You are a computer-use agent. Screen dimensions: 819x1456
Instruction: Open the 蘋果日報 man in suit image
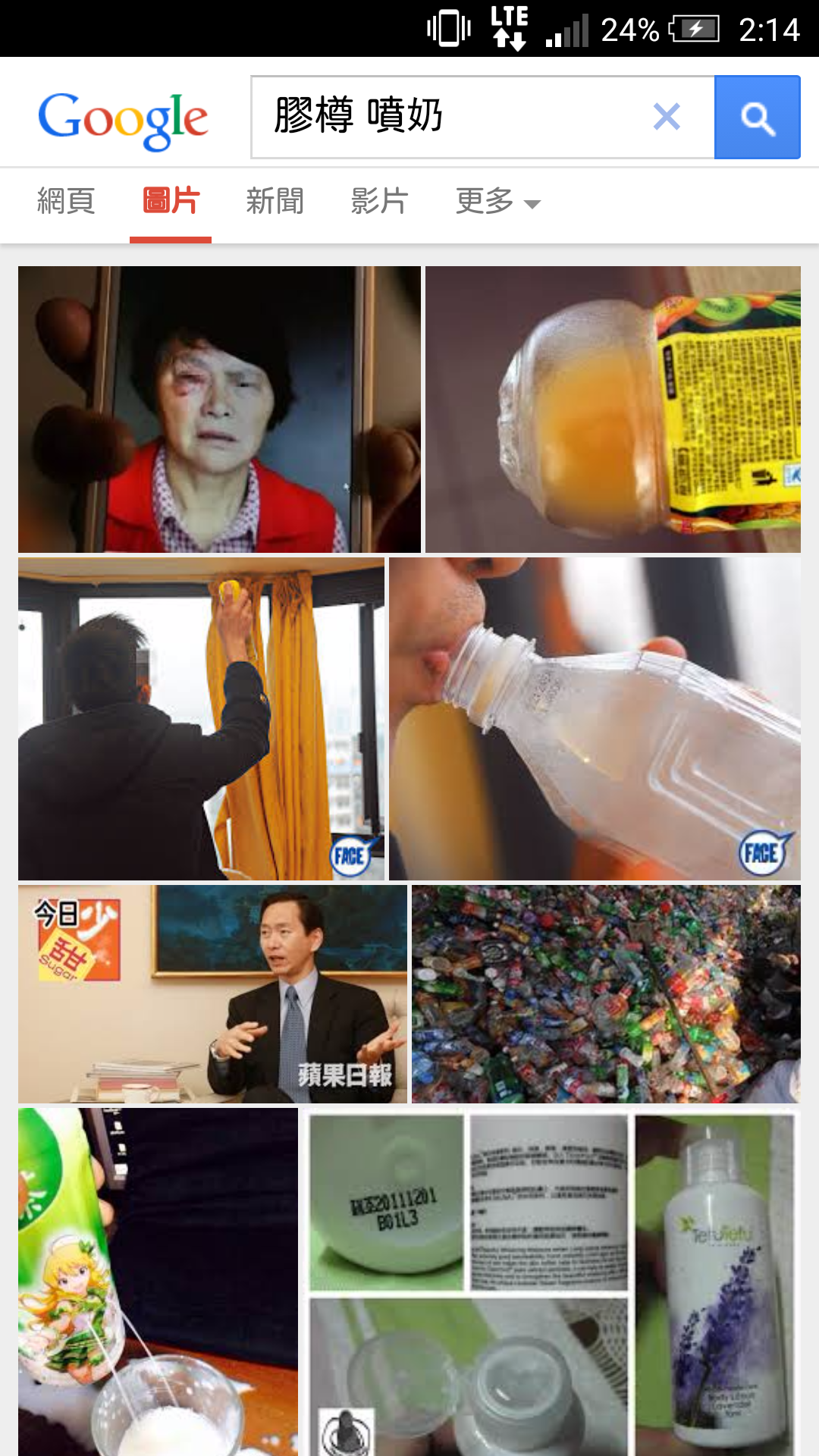point(212,993)
